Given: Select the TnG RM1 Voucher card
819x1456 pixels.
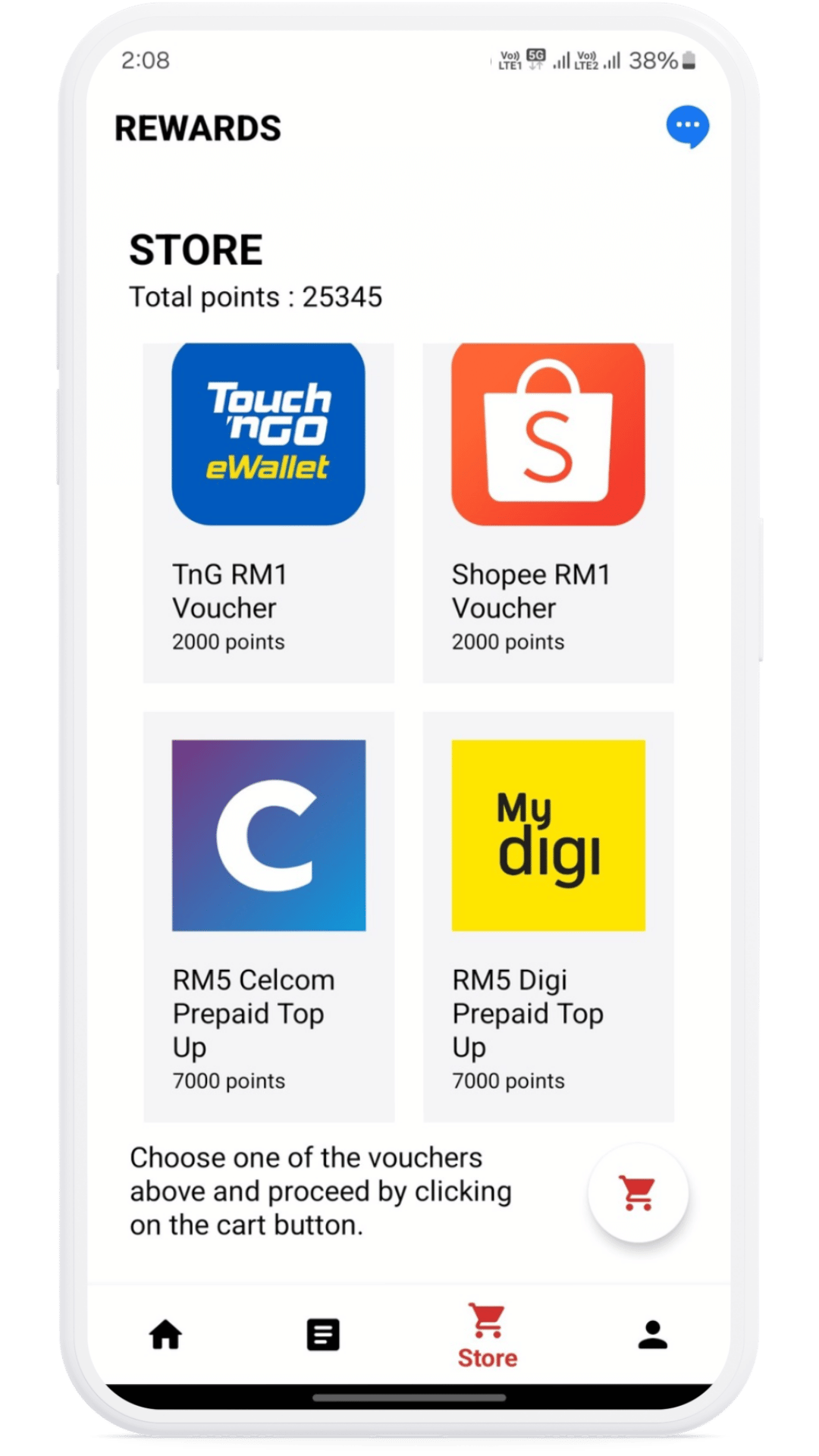Looking at the screenshot, I should coord(268,513).
